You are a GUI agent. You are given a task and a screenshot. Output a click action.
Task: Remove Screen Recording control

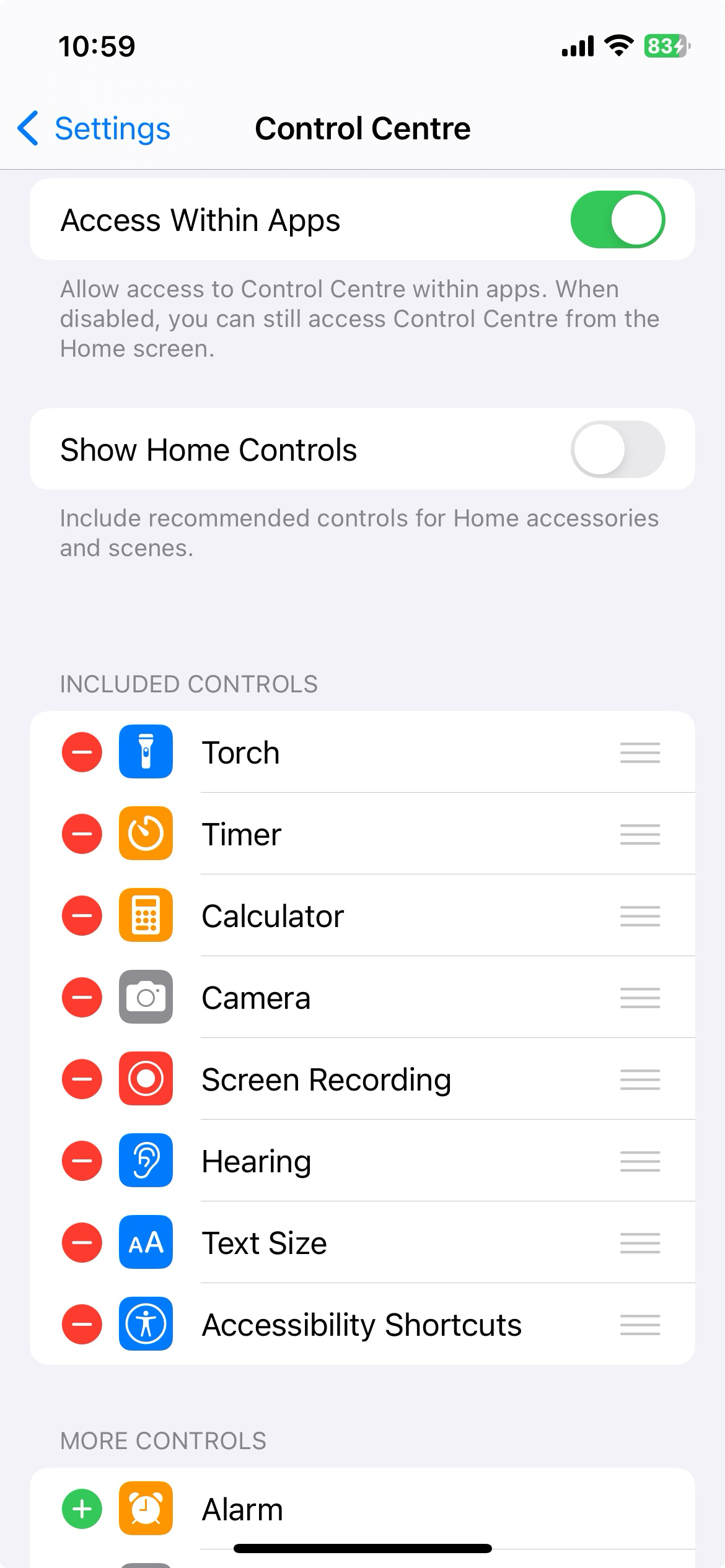(82, 1079)
